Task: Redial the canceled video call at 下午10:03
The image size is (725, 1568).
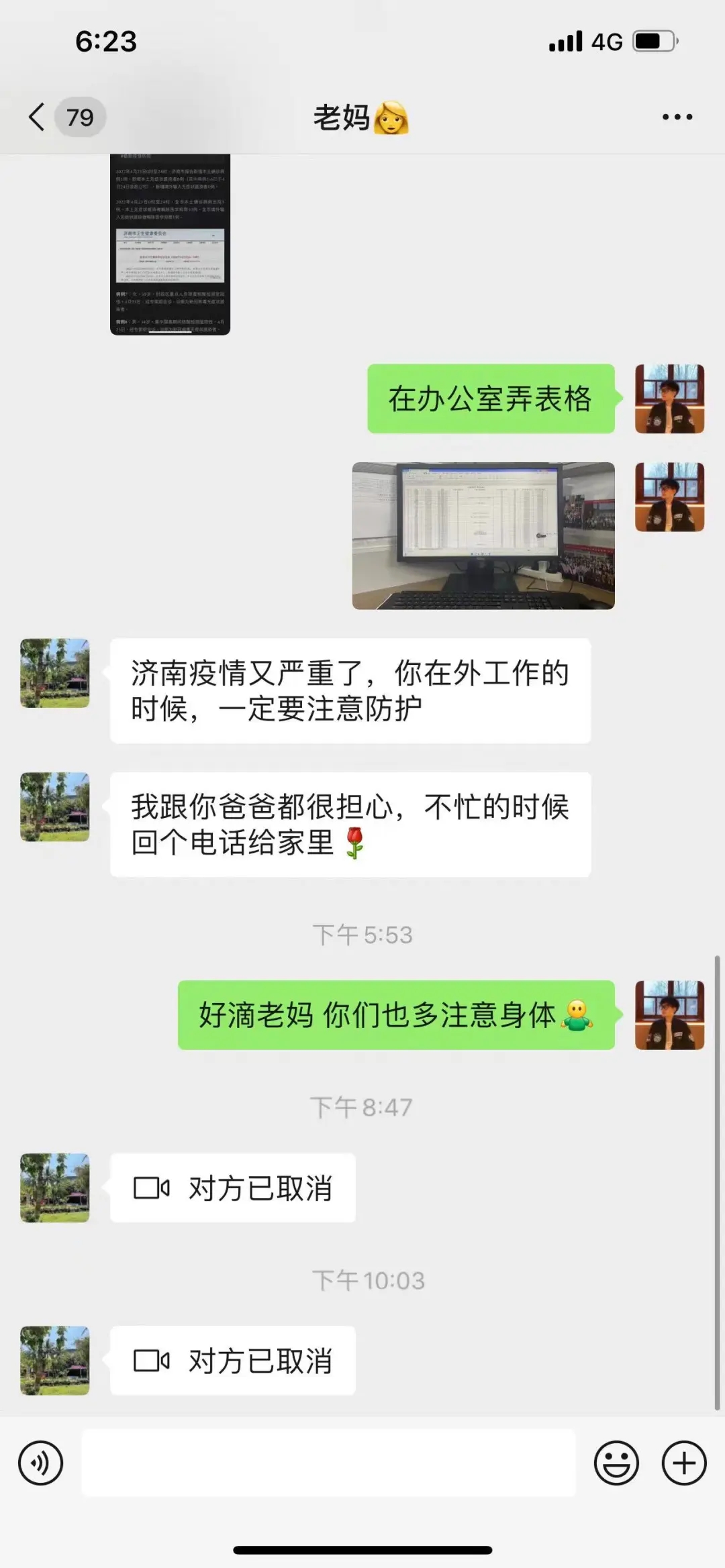Action: 232,1361
